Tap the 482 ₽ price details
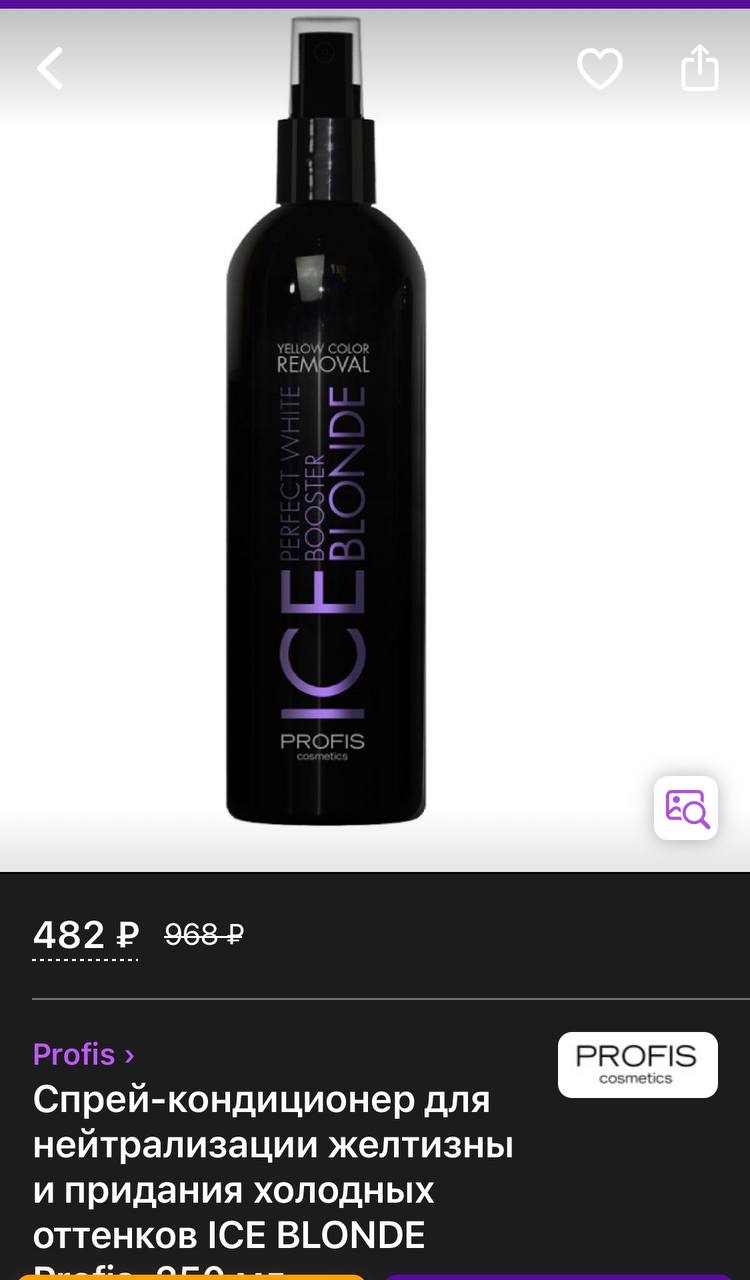Image resolution: width=750 pixels, height=1280 pixels. 86,935
